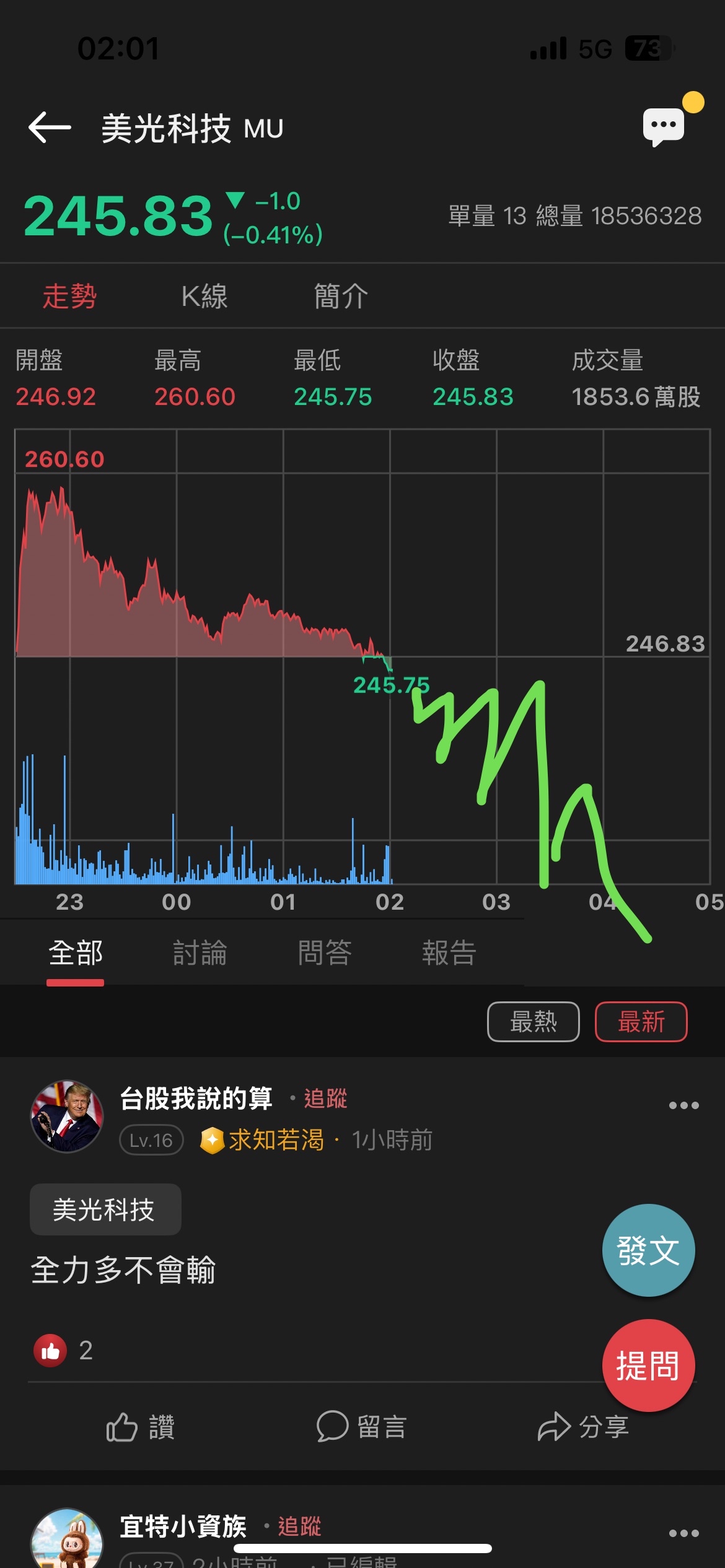Like the post 全力多不會輸

tap(140, 1427)
